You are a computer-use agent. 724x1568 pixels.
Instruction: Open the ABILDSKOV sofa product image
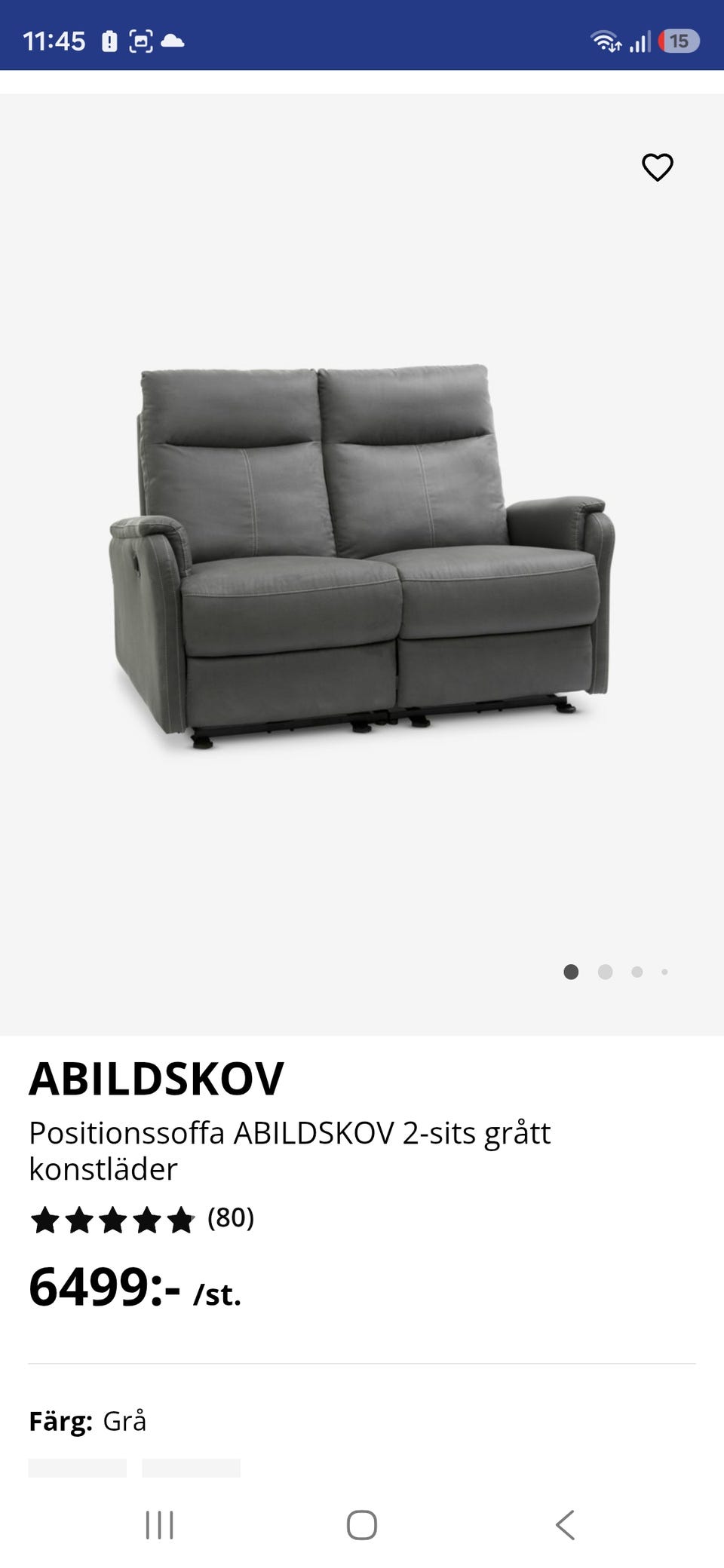tap(362, 558)
